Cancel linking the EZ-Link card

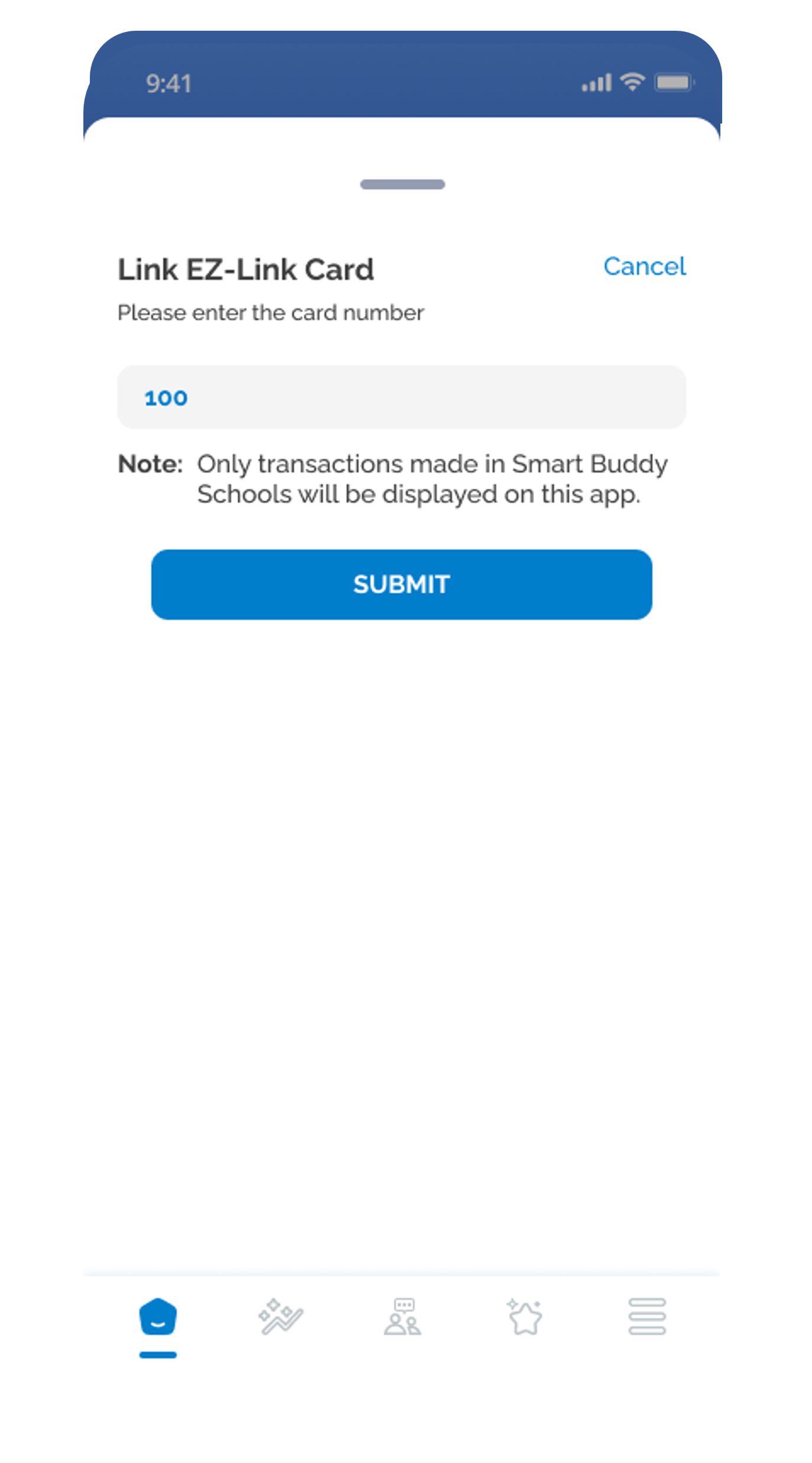point(644,267)
